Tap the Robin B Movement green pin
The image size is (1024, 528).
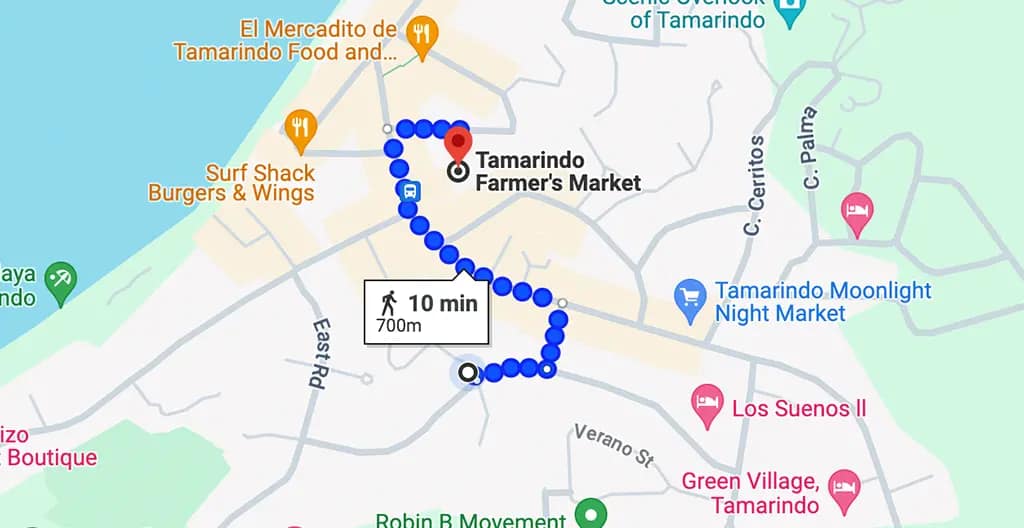point(592,514)
